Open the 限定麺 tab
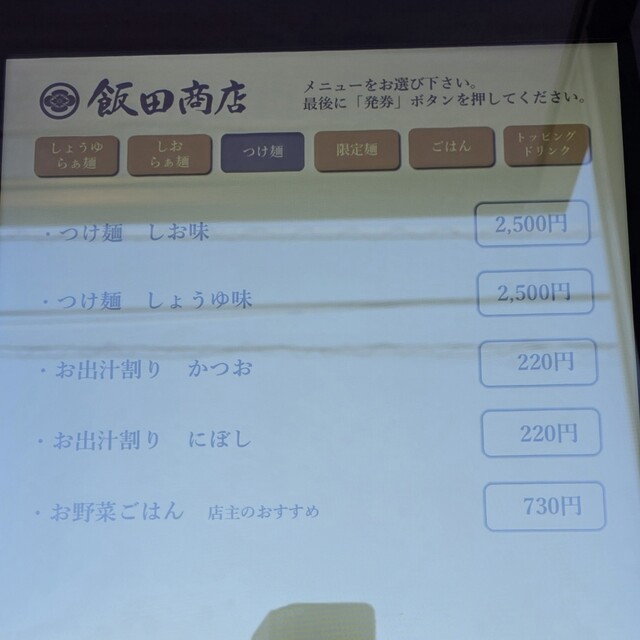640x640 pixels. click(x=356, y=151)
